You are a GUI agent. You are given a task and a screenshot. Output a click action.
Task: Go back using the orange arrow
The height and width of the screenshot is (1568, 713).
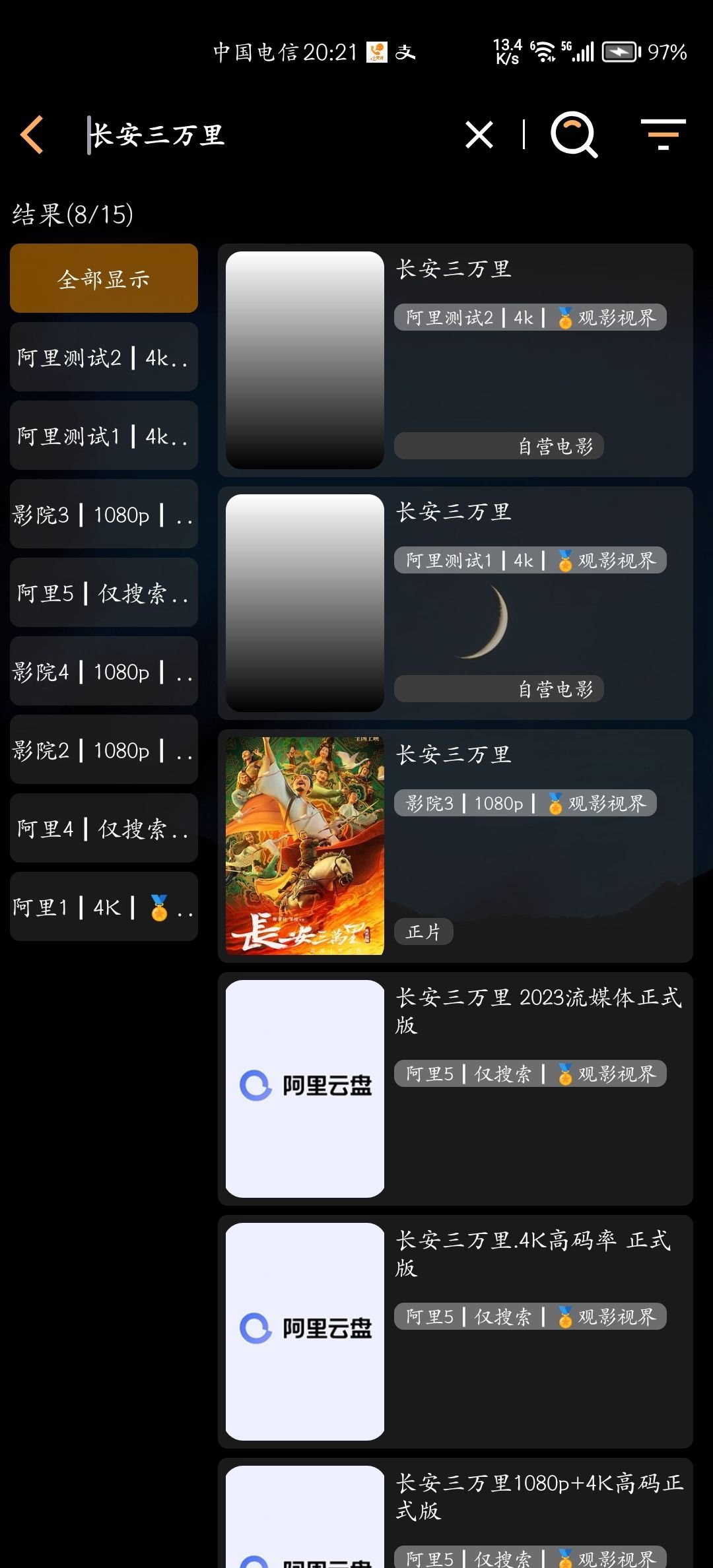click(33, 135)
